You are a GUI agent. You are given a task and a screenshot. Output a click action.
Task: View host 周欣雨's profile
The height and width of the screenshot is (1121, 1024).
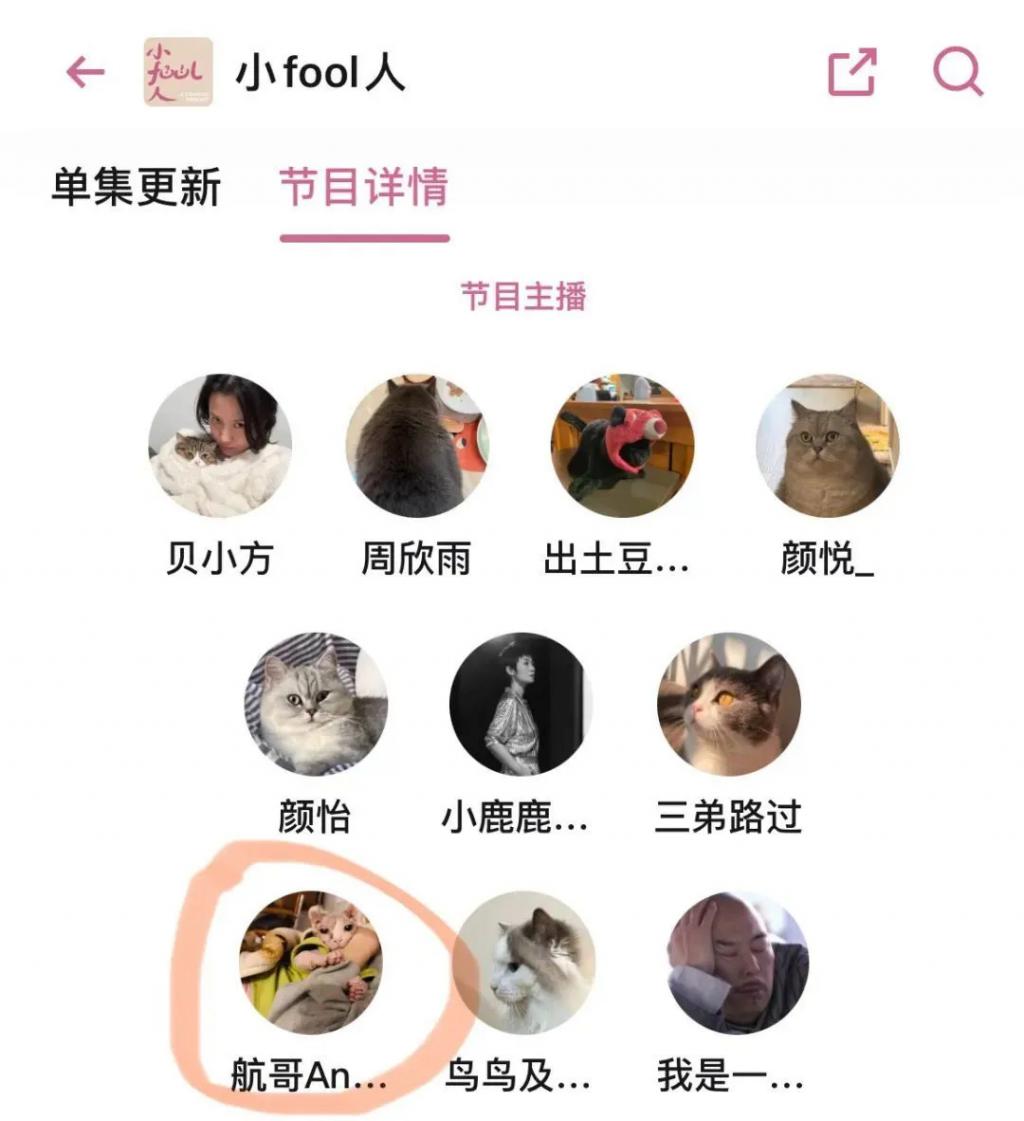417,446
